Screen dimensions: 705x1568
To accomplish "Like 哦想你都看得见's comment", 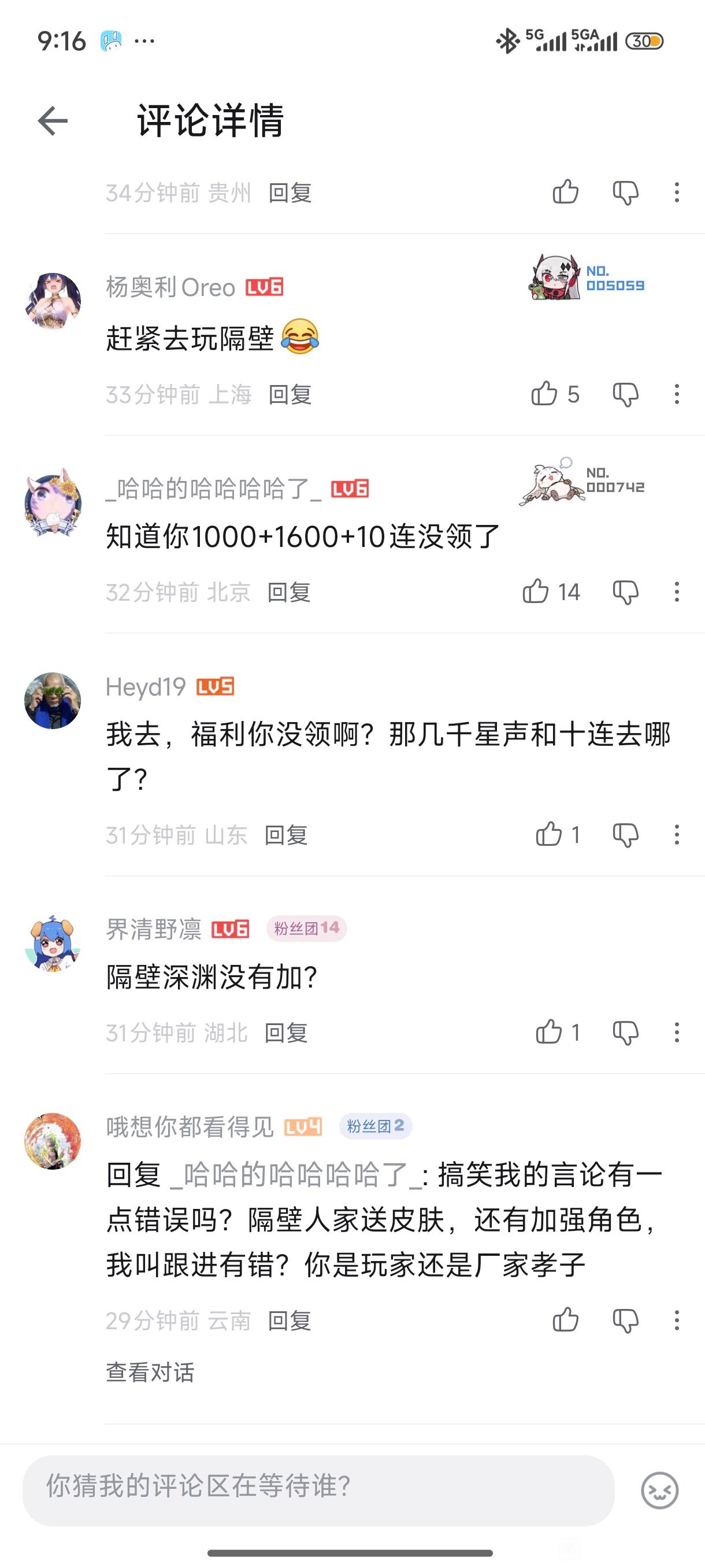I will pos(566,1319).
